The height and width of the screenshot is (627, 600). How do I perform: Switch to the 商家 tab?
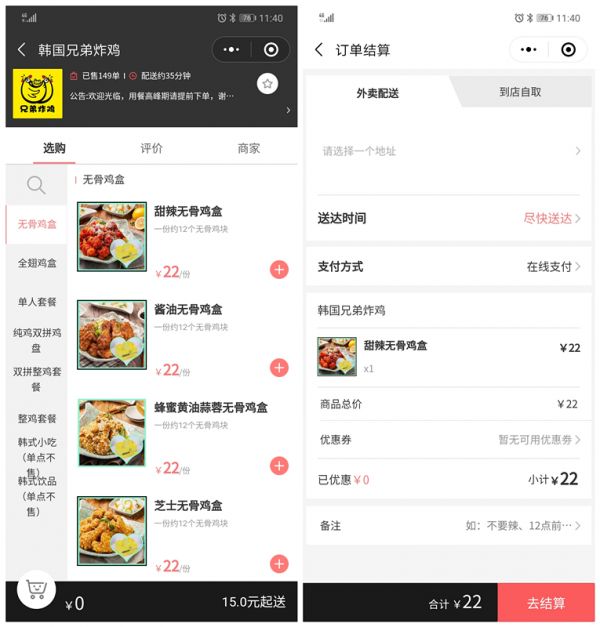[x=249, y=148]
